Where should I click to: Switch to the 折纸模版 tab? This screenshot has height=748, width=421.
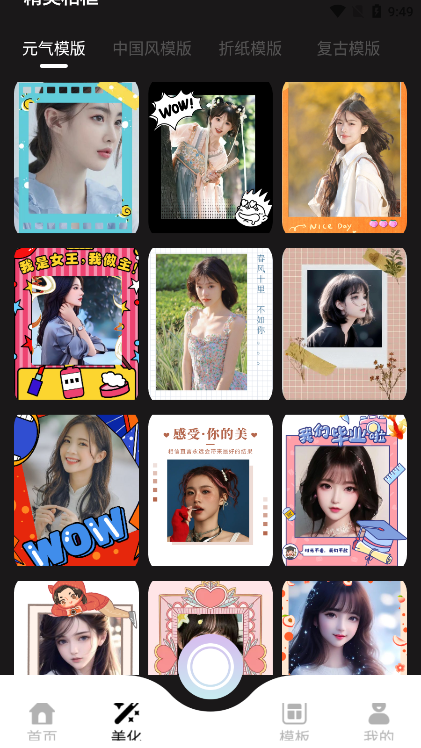click(250, 49)
